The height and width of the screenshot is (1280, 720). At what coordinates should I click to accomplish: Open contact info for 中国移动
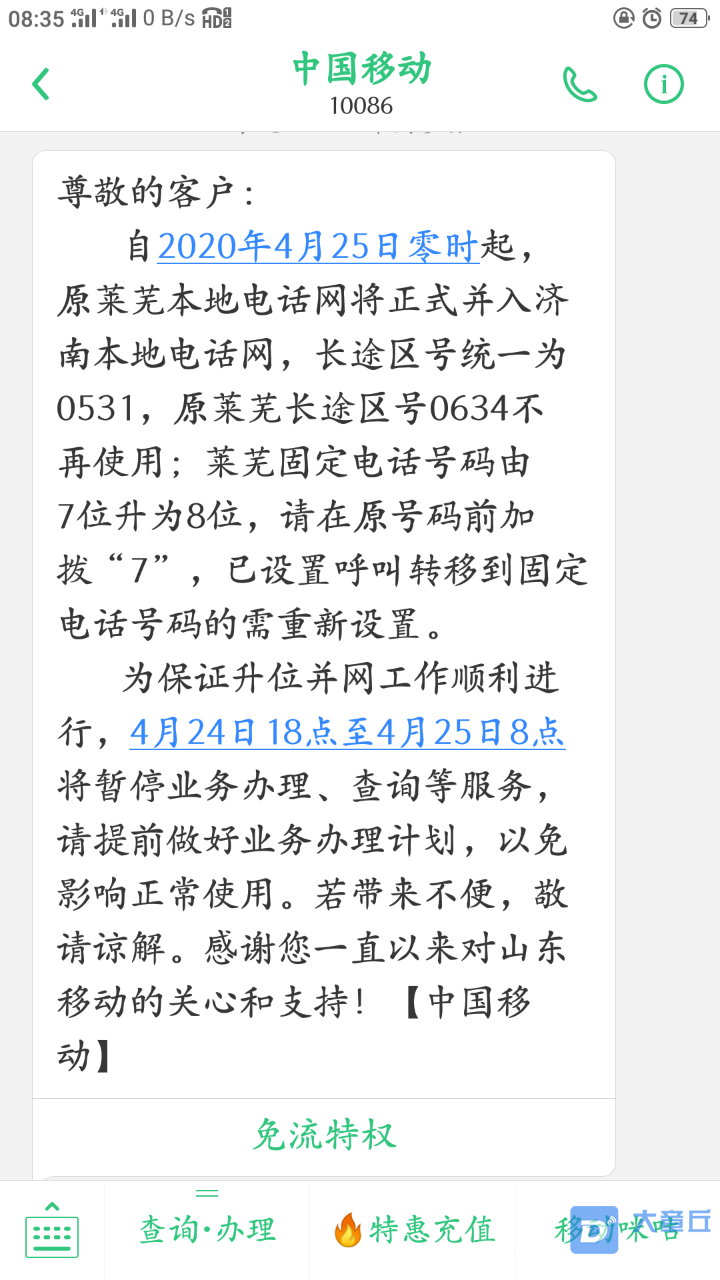click(x=663, y=85)
